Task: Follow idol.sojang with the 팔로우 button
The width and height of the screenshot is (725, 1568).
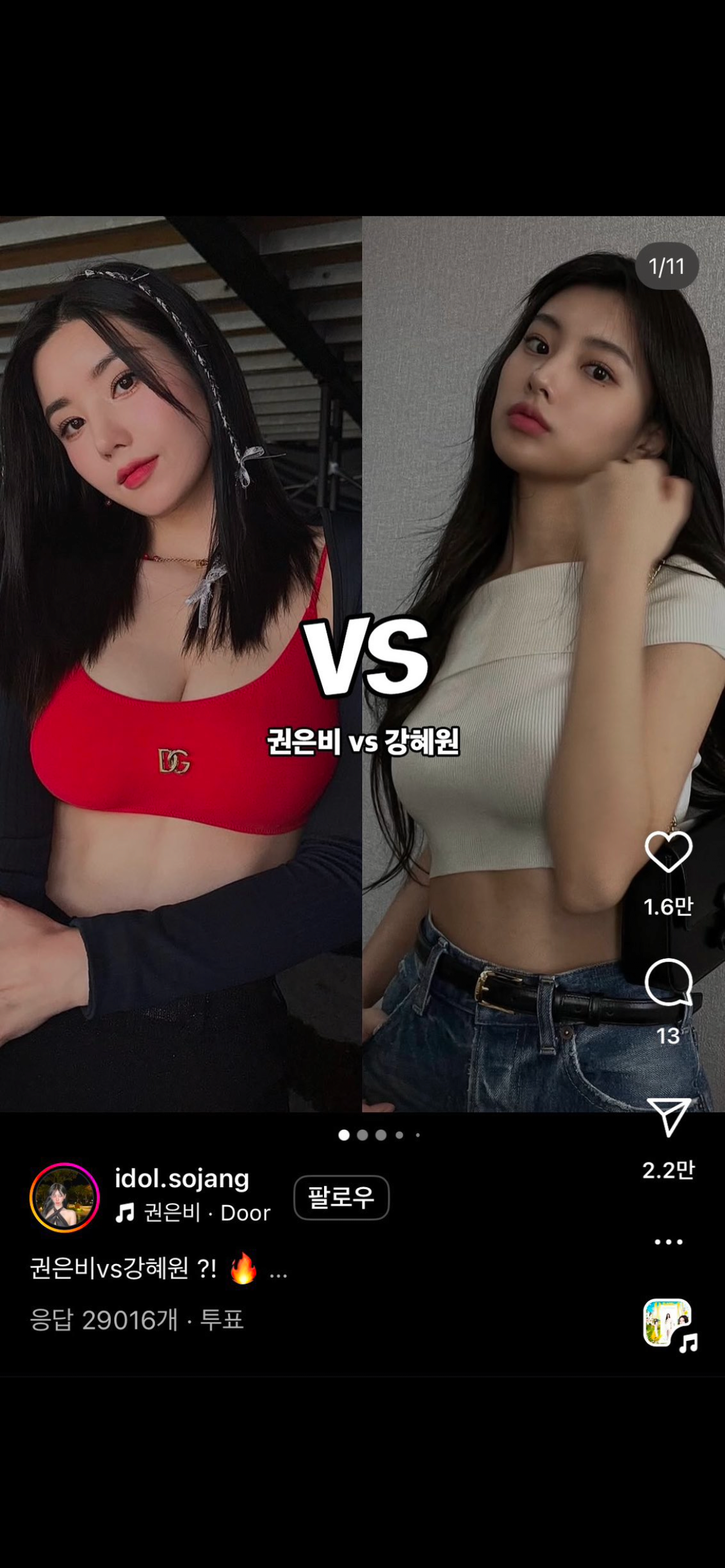Action: click(341, 1198)
